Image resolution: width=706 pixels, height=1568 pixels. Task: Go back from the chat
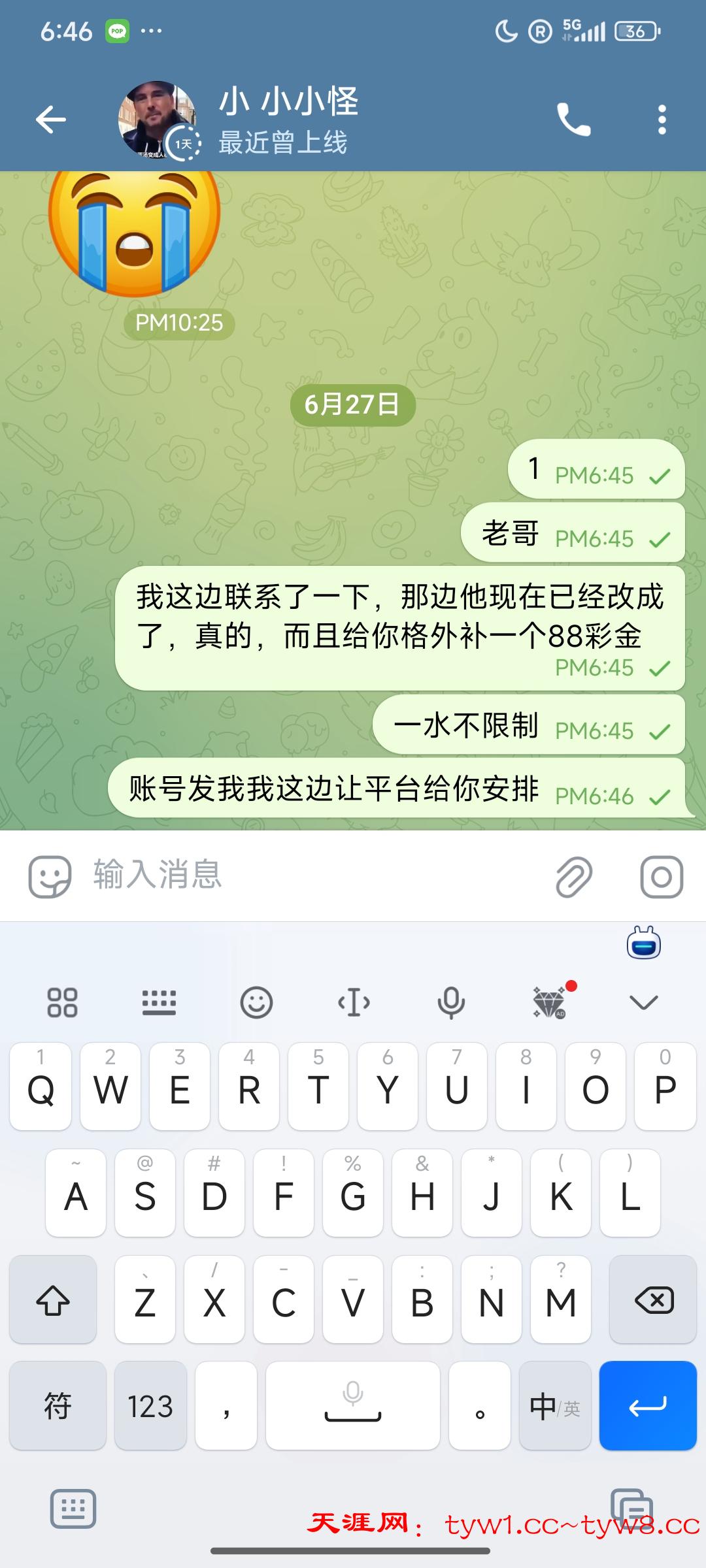51,120
